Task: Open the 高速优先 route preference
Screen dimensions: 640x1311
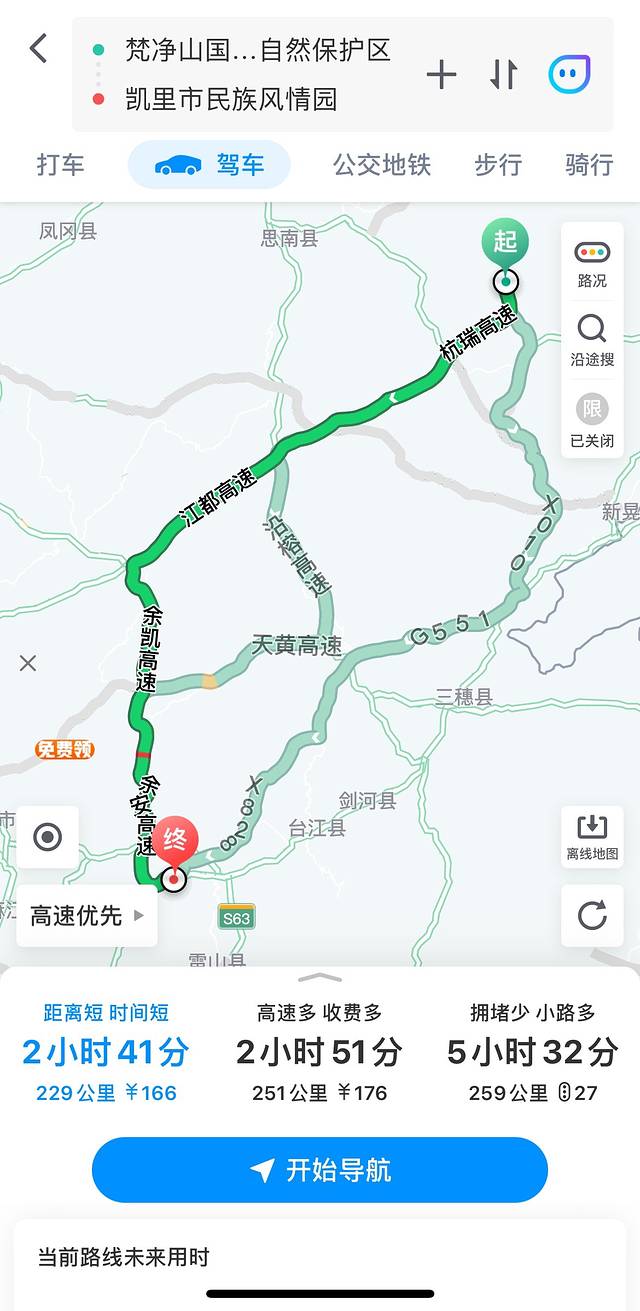Action: pyautogui.click(x=87, y=915)
